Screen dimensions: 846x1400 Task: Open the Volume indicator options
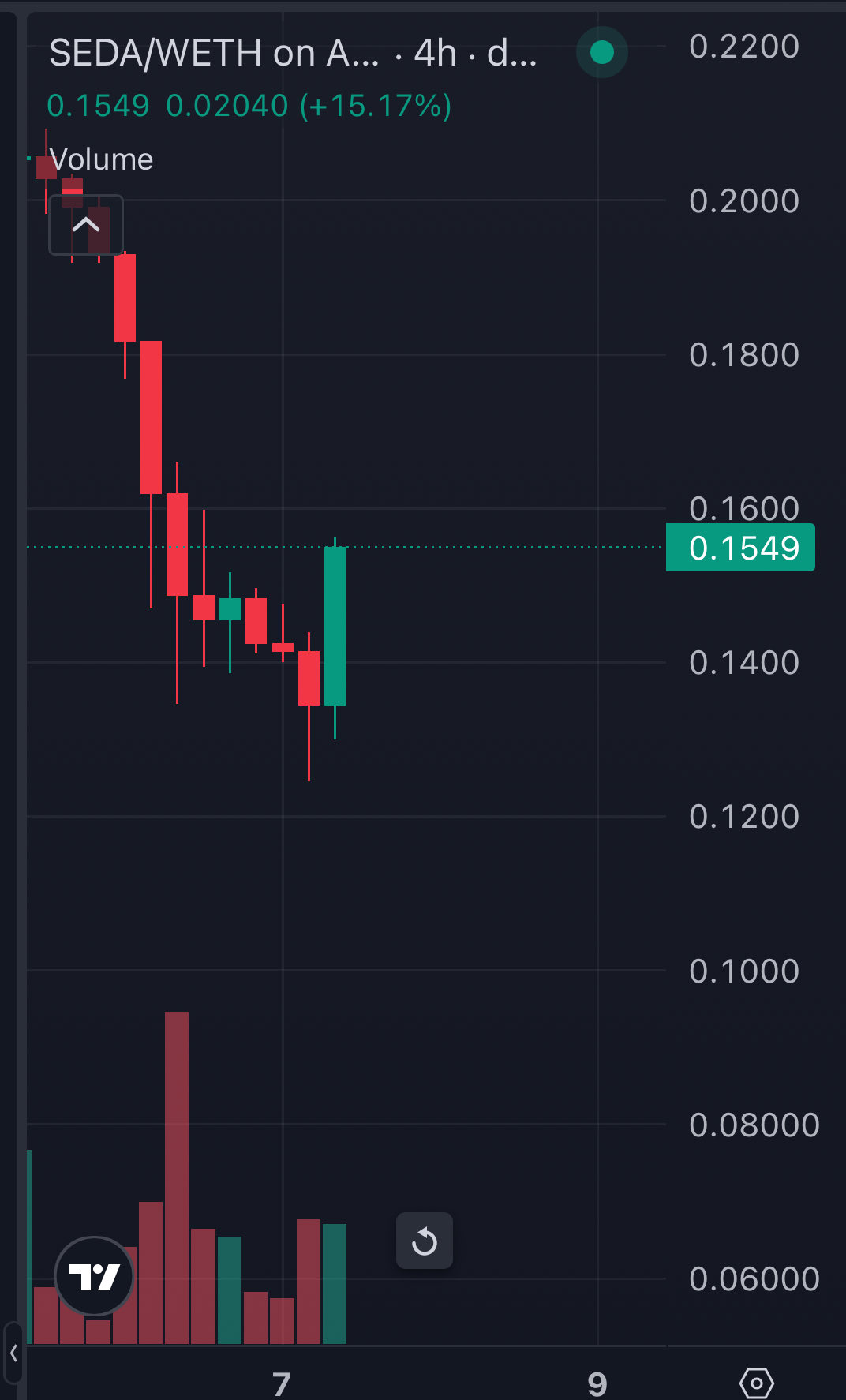coord(101,159)
